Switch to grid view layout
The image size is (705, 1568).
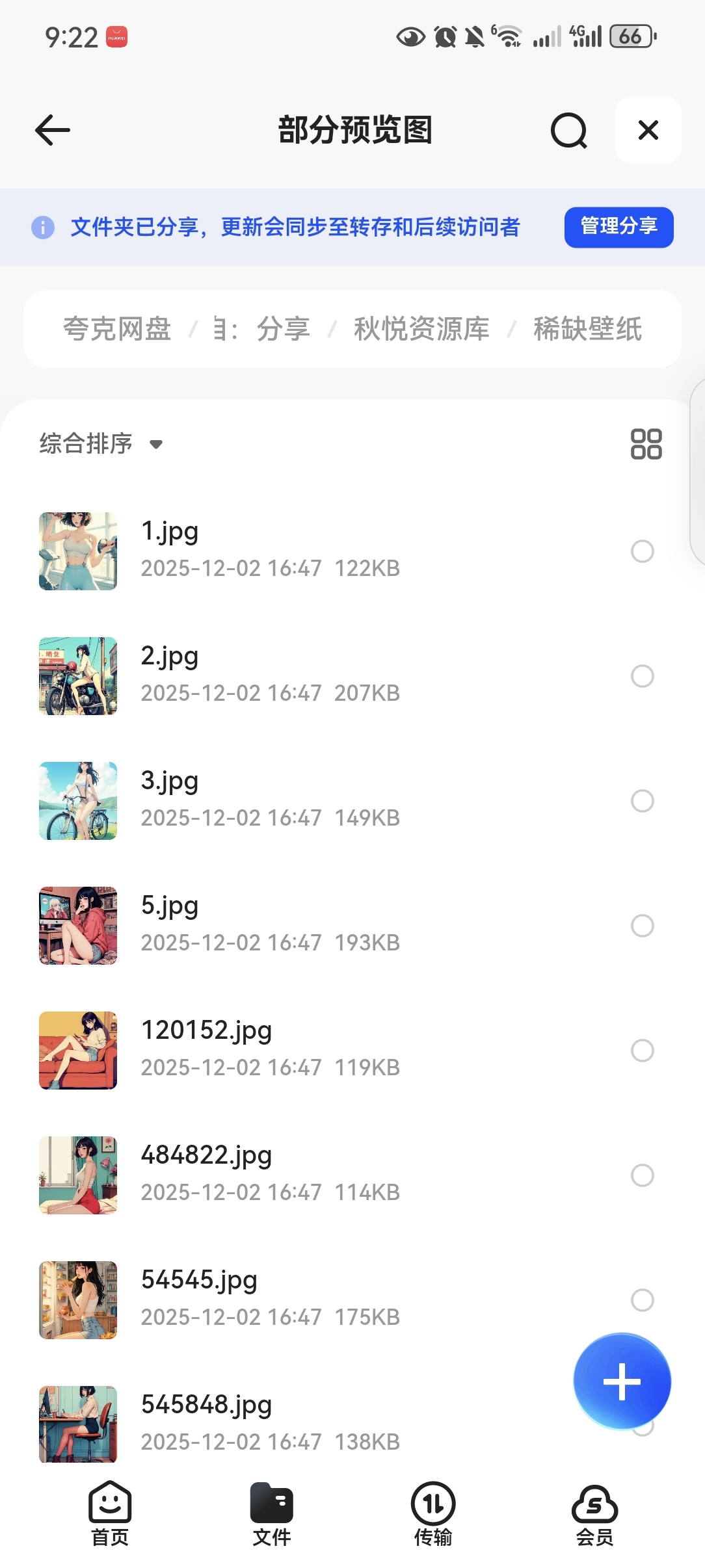pos(646,444)
